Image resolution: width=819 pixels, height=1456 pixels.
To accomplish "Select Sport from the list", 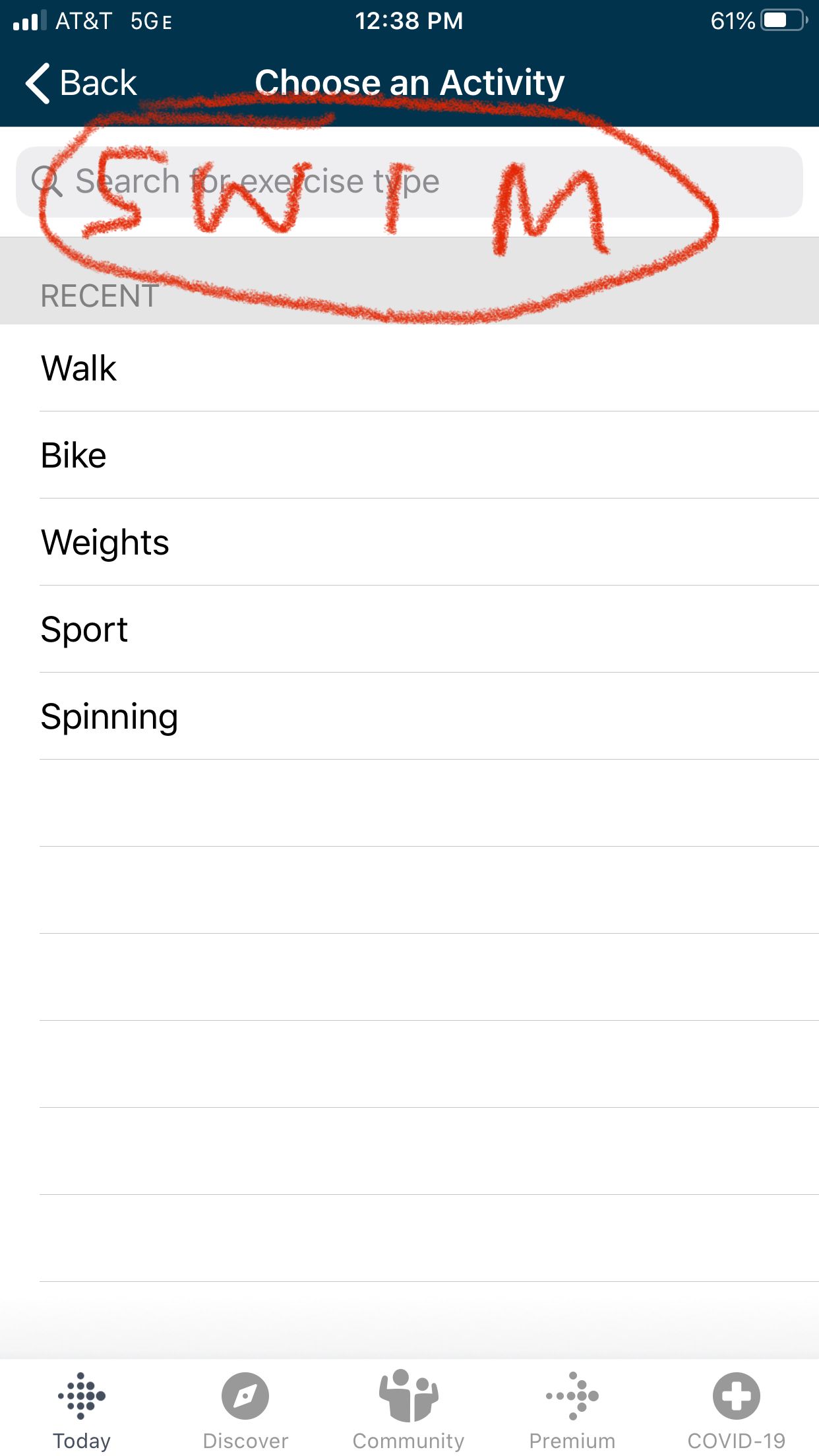I will click(409, 629).
